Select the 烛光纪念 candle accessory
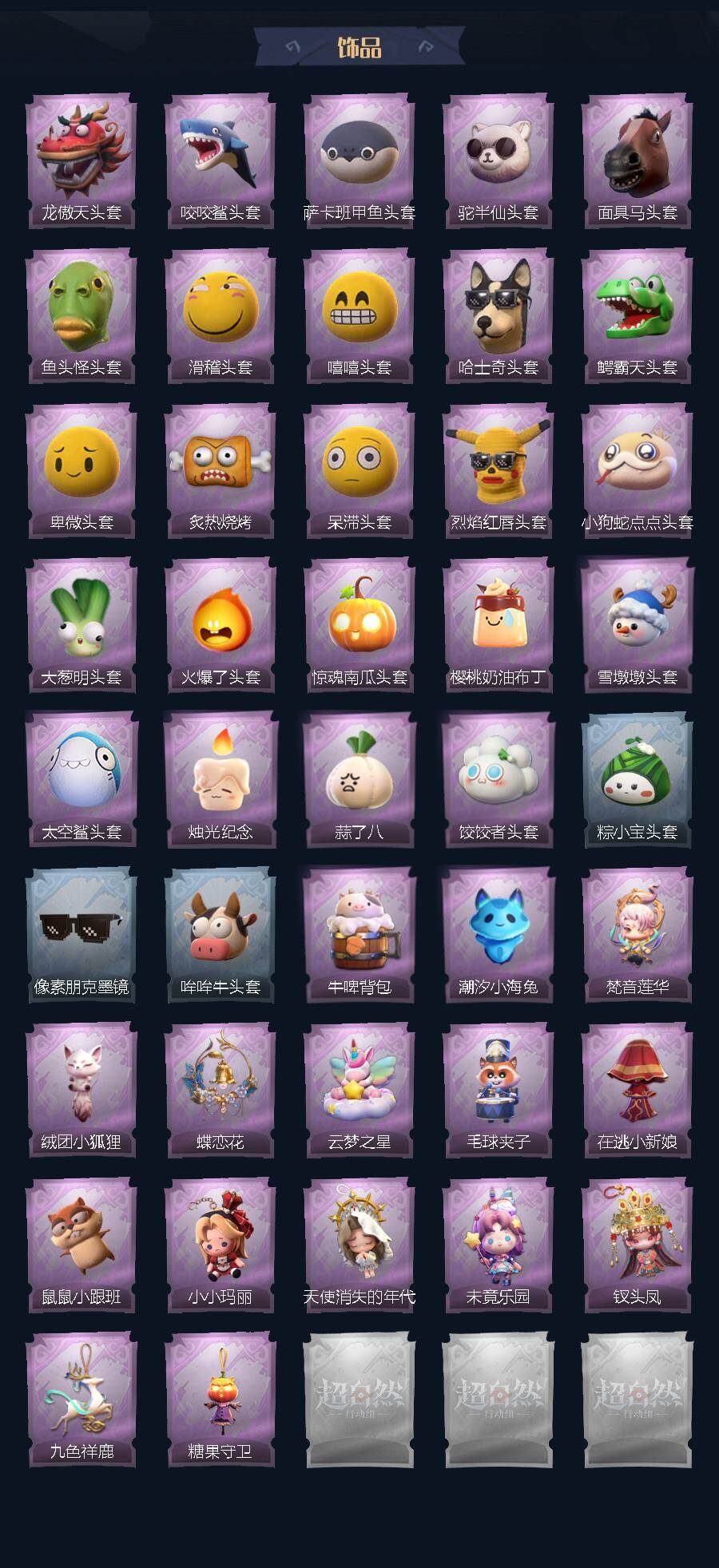The height and width of the screenshot is (1568, 719). point(220,778)
